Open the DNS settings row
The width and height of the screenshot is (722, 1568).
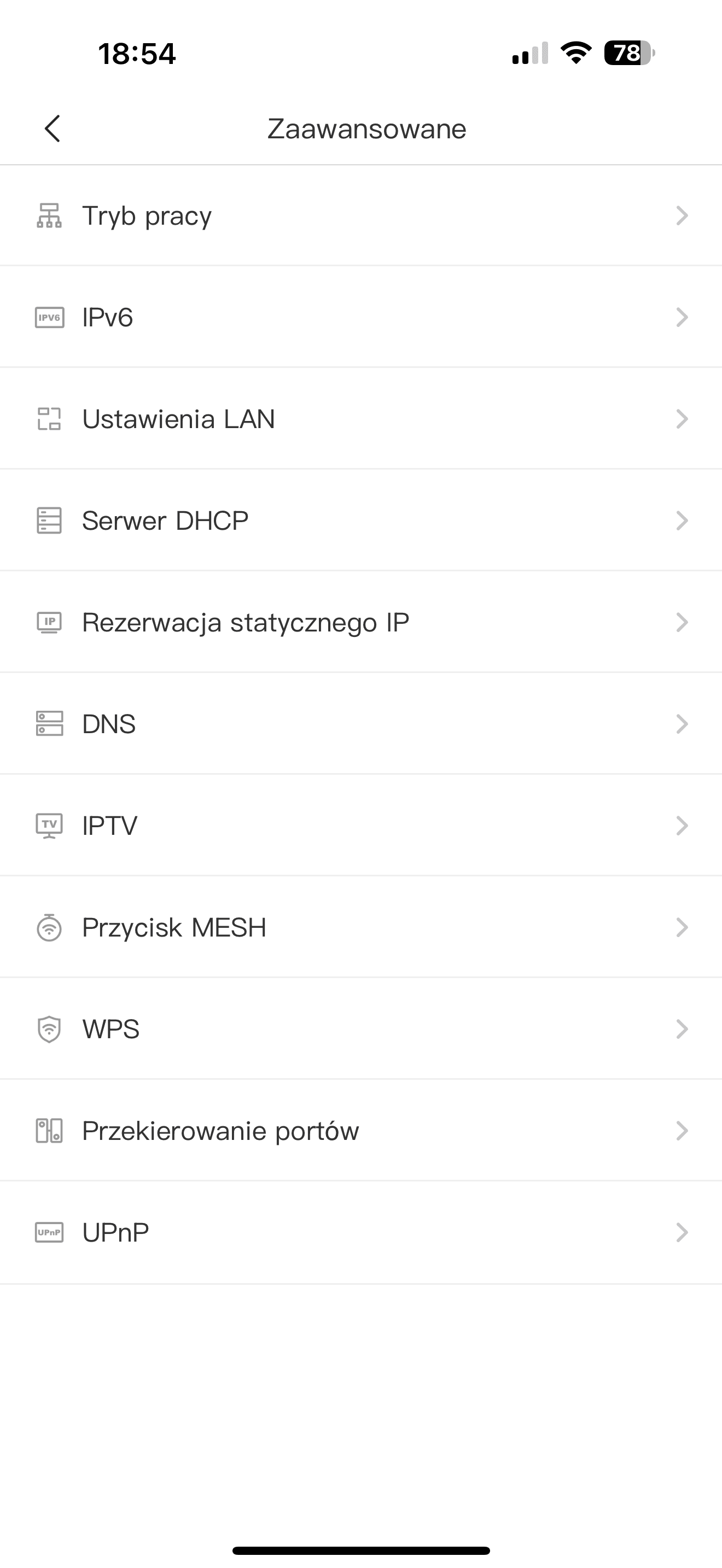361,724
